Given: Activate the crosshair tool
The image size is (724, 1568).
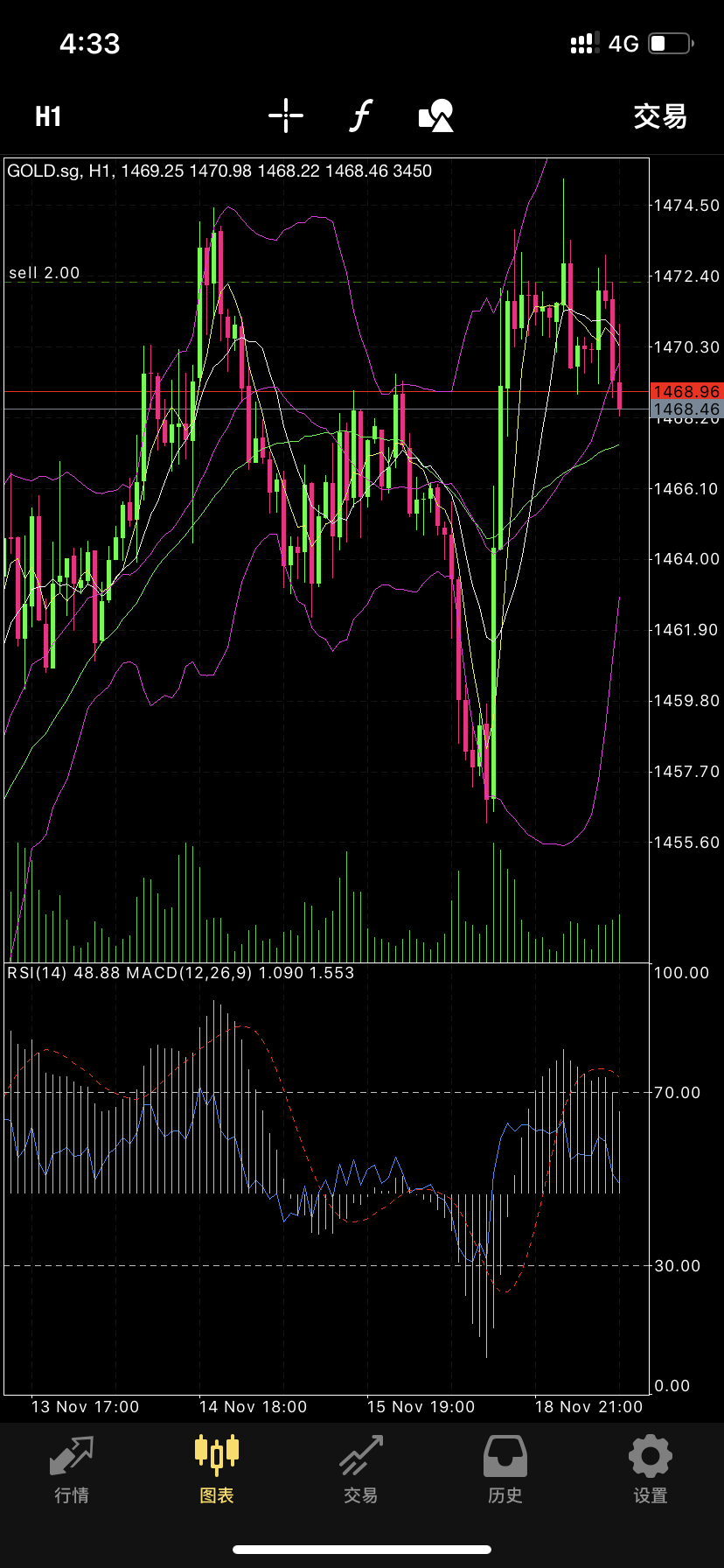Looking at the screenshot, I should tap(286, 115).
